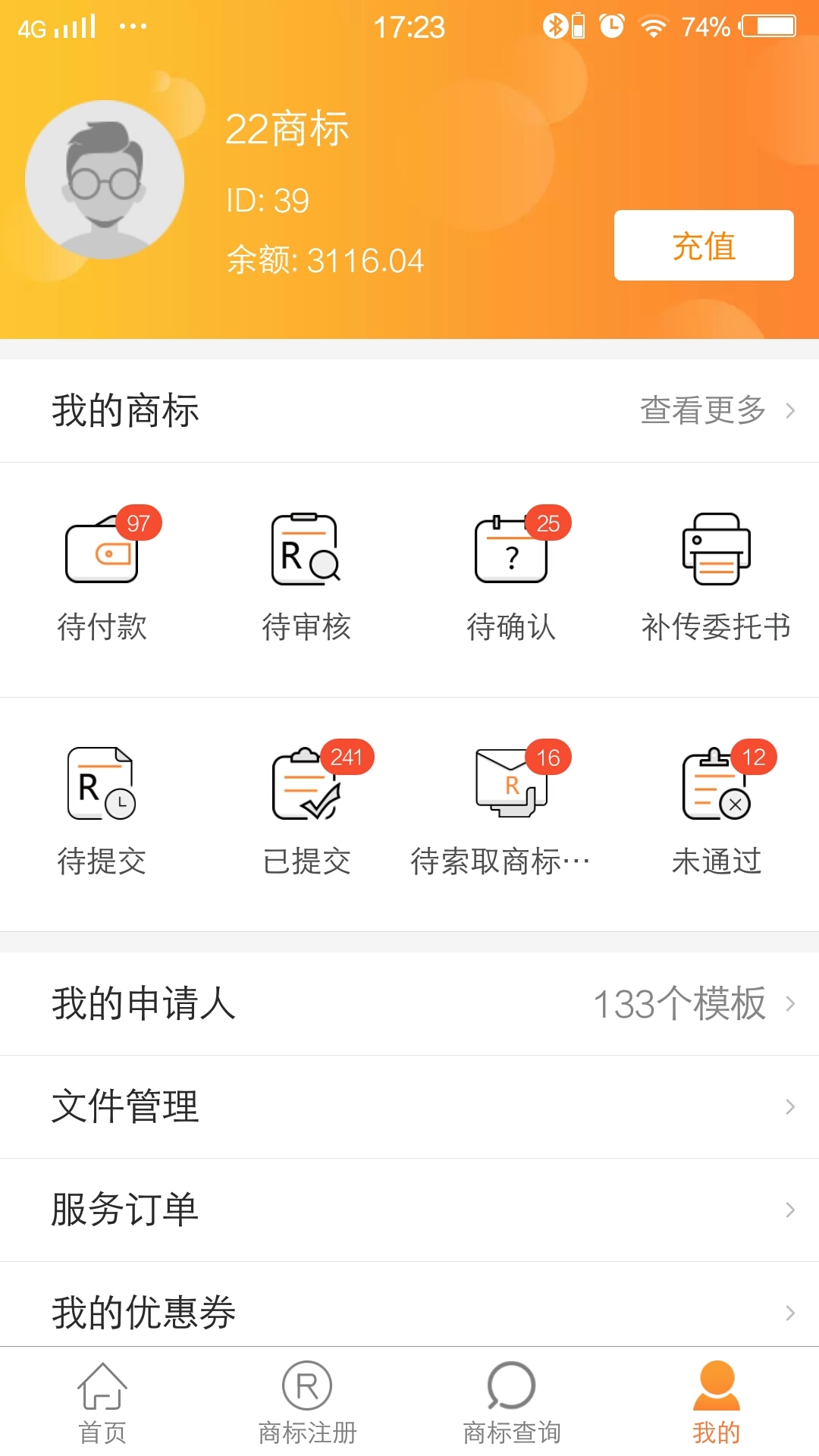Image resolution: width=819 pixels, height=1456 pixels.
Task: Open 服务订单 service orders
Action: click(x=409, y=1210)
